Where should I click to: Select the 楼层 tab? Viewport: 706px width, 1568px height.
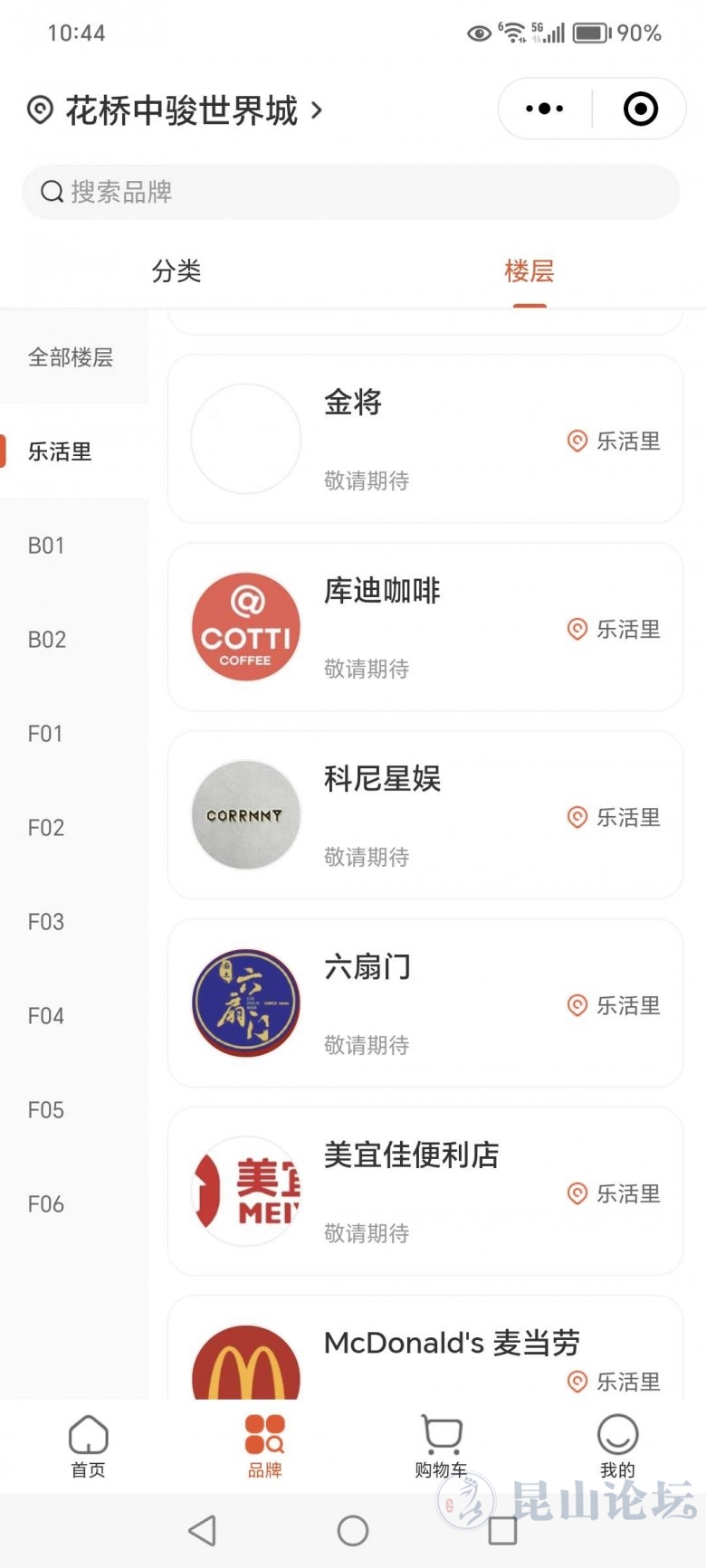pos(529,271)
